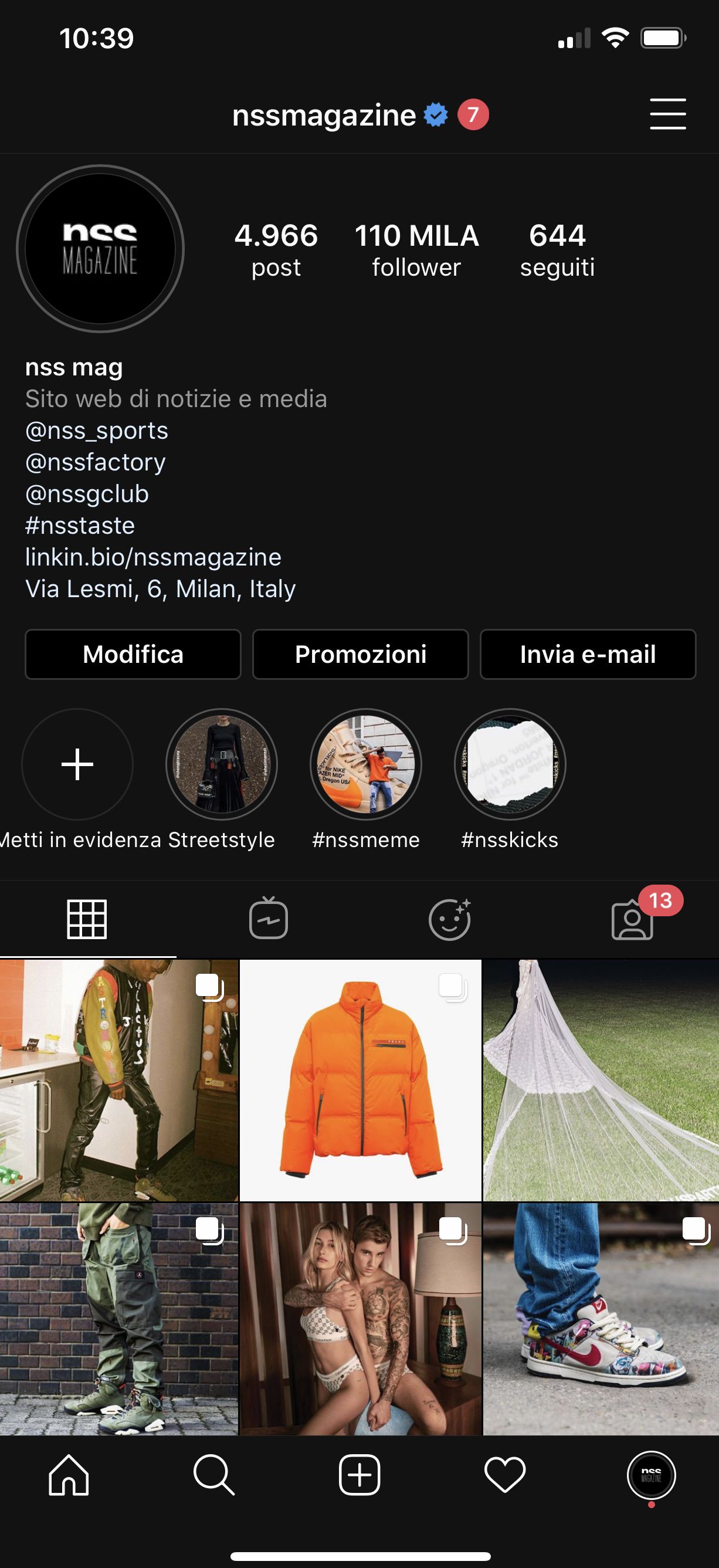Open the activity heart tab
The height and width of the screenshot is (1568, 719).
coord(505,1475)
